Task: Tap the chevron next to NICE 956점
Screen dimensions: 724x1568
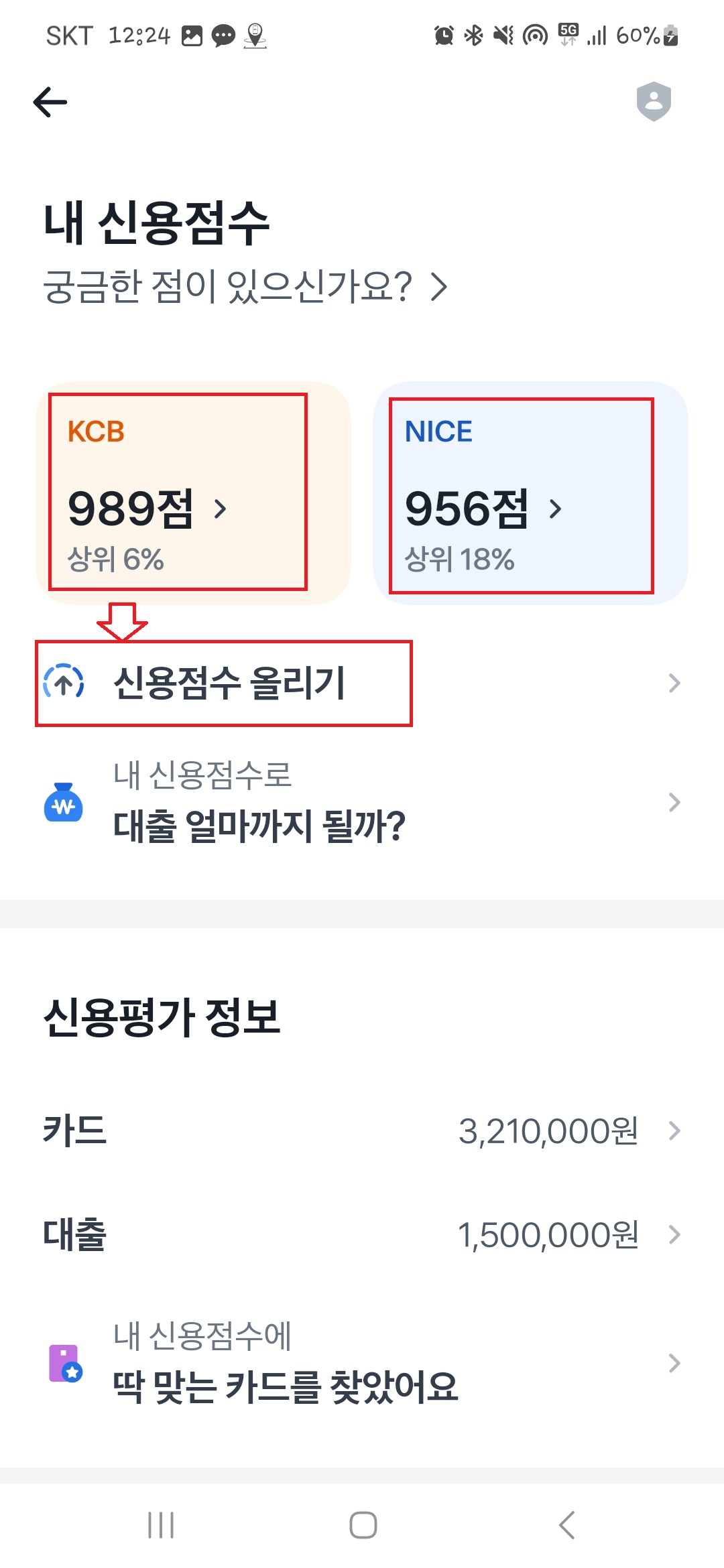Action: pyautogui.click(x=558, y=509)
